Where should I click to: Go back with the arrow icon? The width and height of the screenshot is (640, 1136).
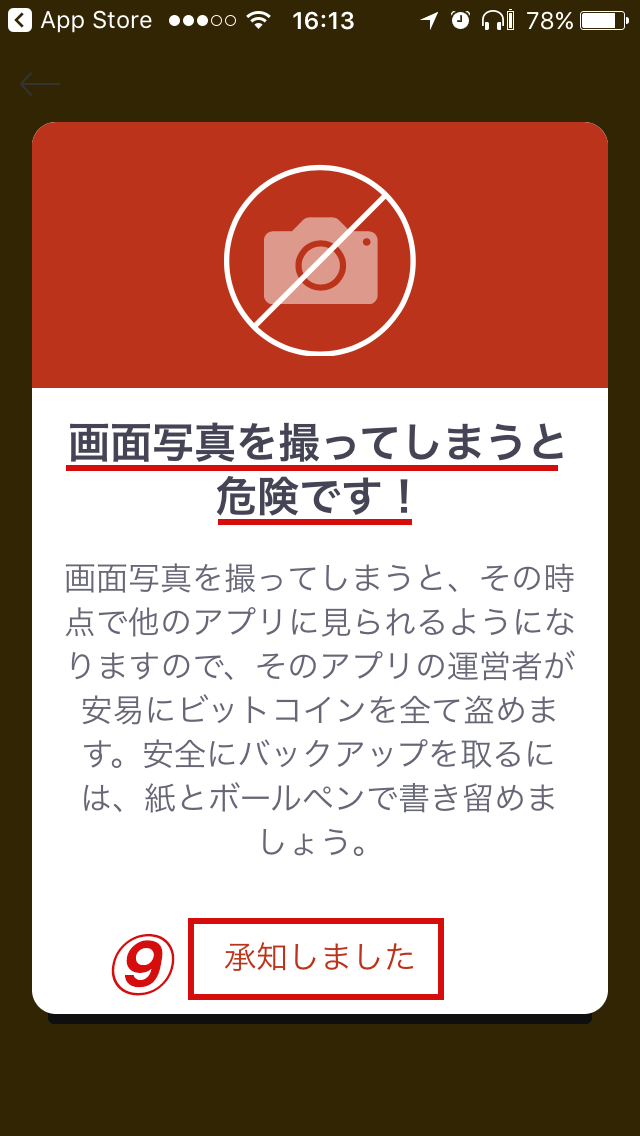pos(40,84)
